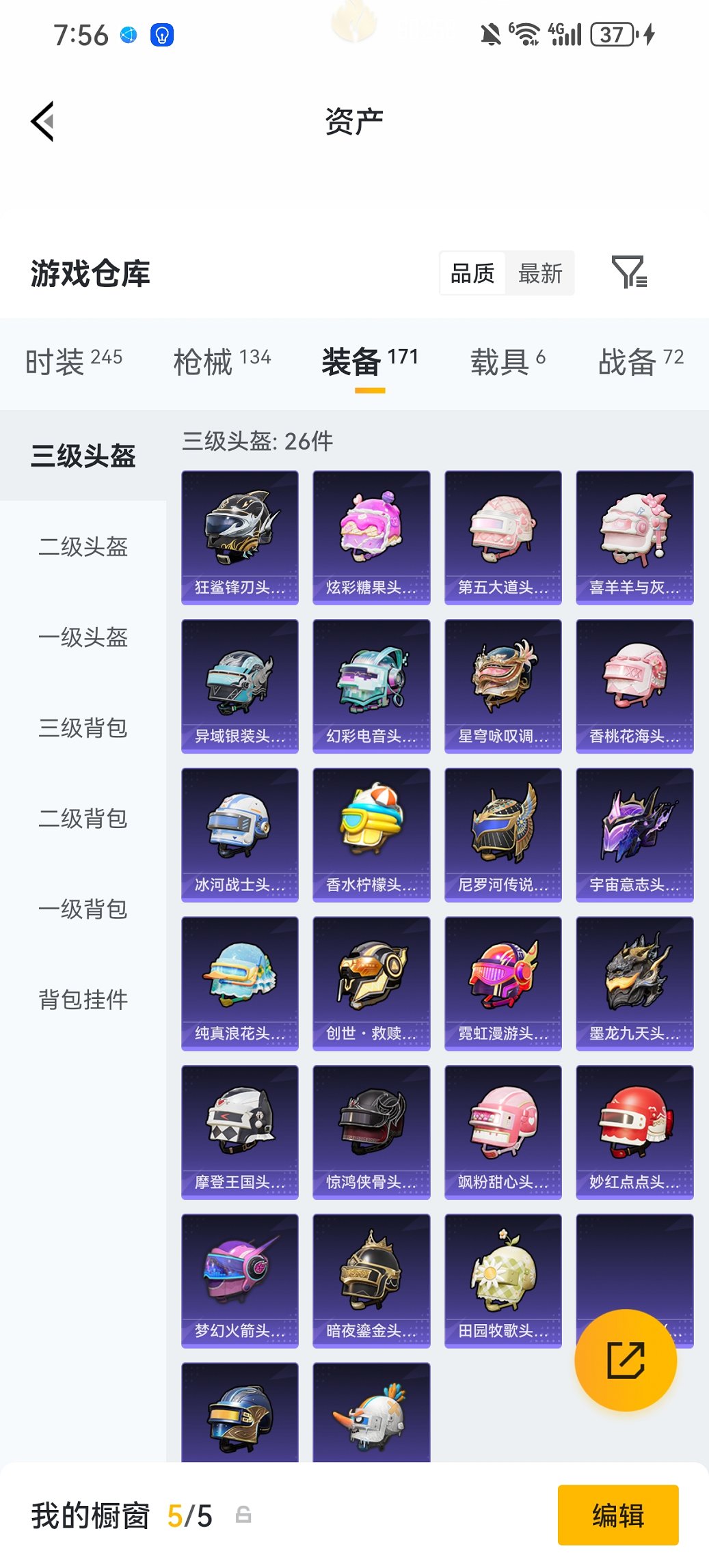
Task: Show the 战备 tab
Action: [640, 361]
